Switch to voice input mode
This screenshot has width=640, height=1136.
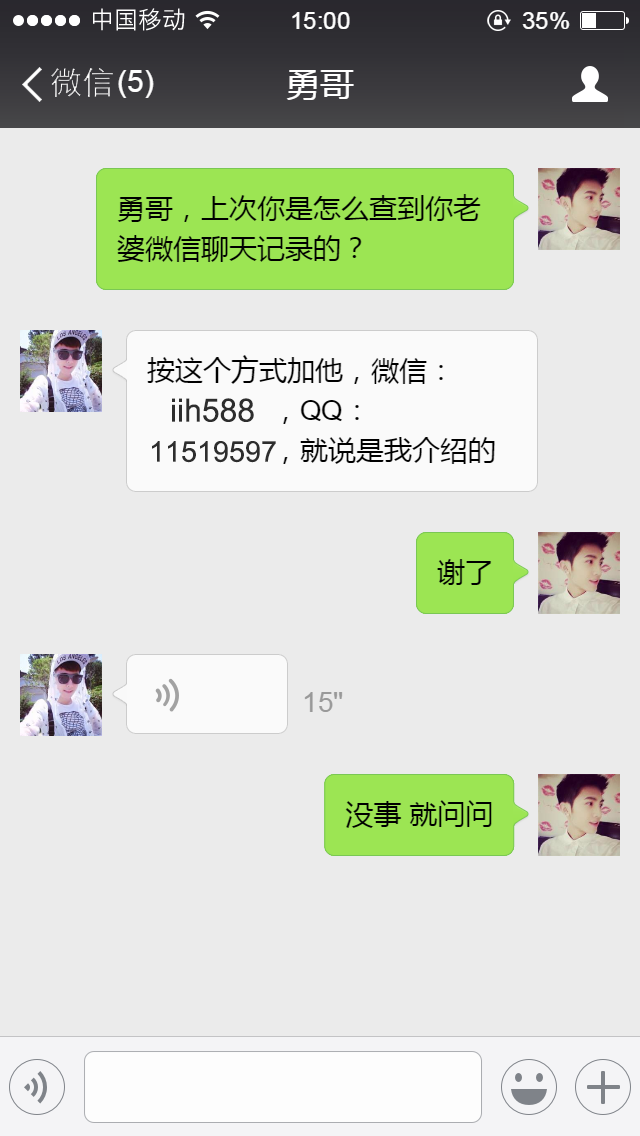[37, 1087]
